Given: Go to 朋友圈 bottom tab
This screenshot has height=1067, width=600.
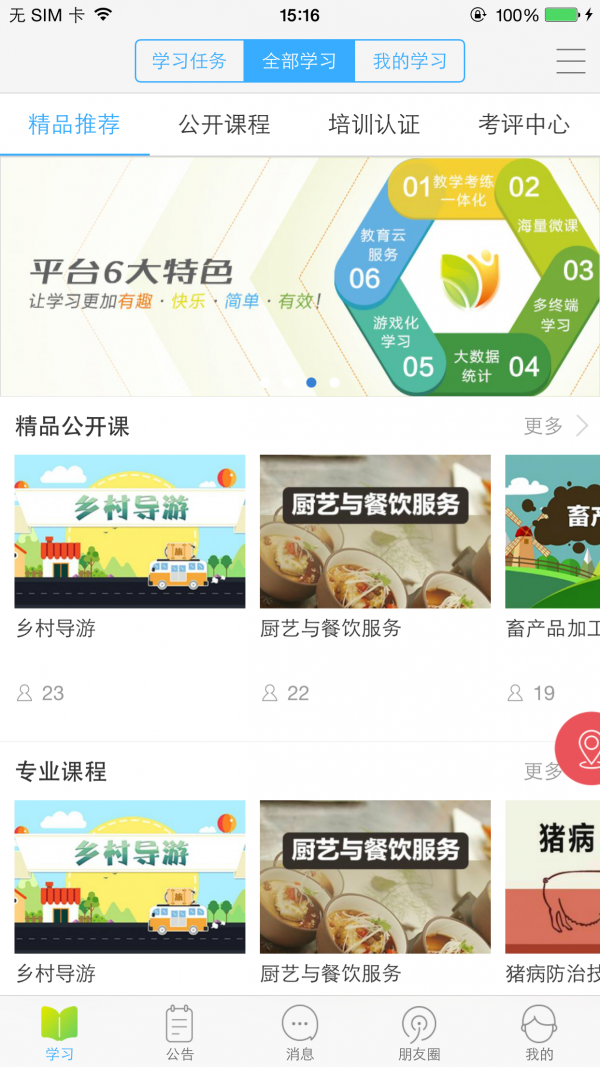Looking at the screenshot, I should tap(419, 1033).
